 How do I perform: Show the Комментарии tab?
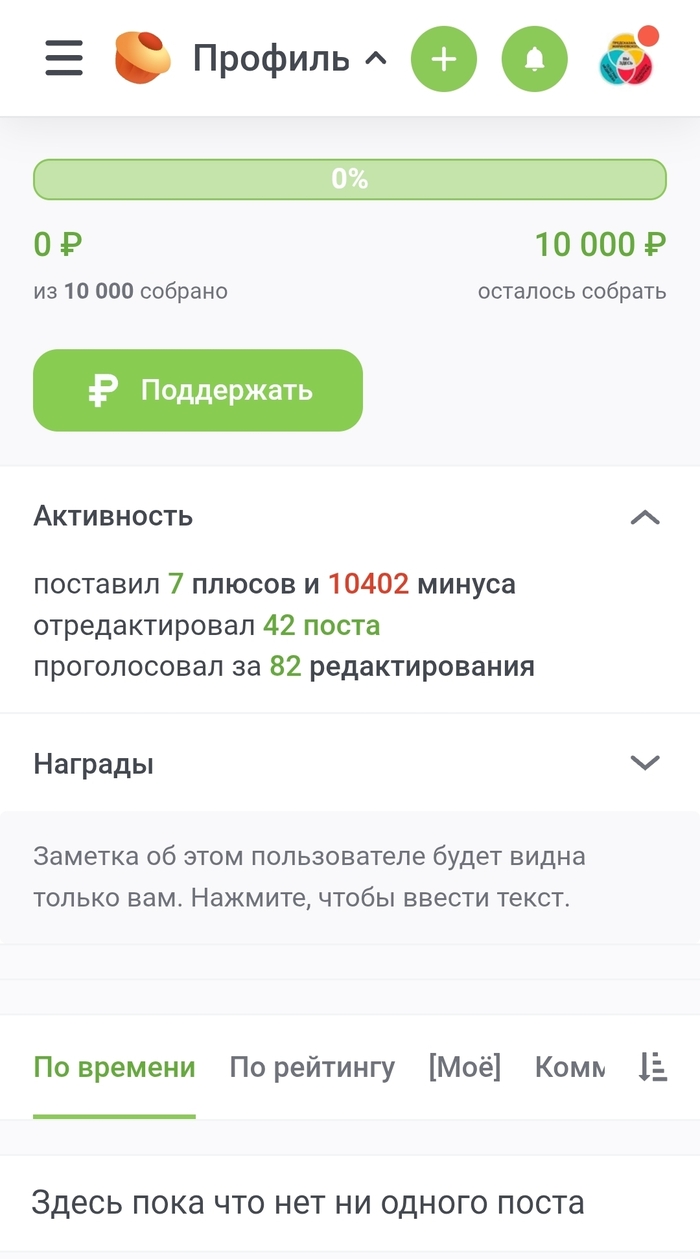click(570, 1068)
